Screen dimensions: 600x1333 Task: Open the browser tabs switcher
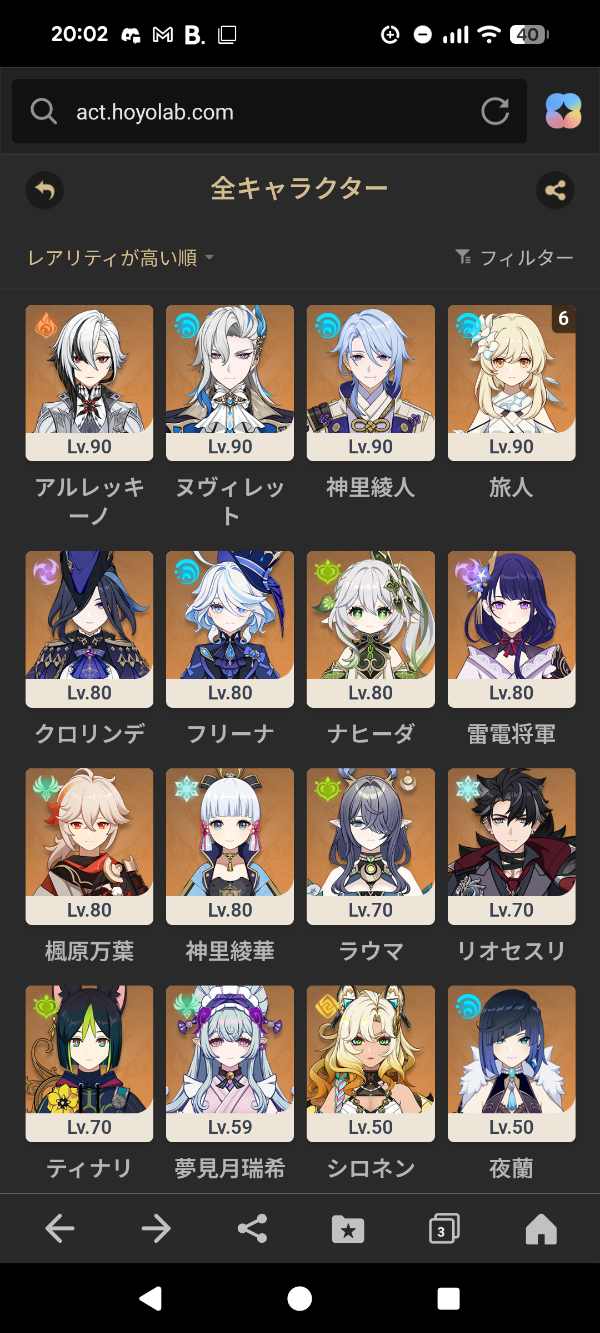444,1229
